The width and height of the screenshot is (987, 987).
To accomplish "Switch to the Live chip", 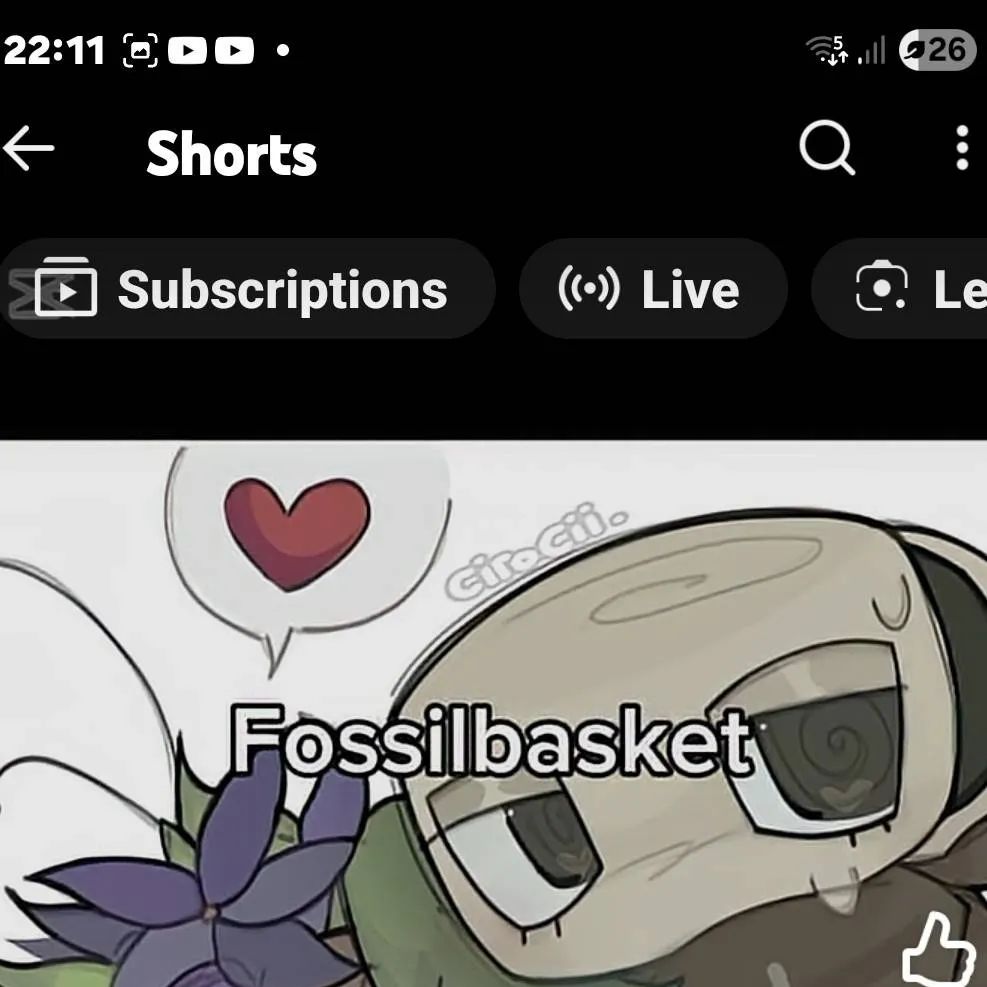I will [x=651, y=290].
